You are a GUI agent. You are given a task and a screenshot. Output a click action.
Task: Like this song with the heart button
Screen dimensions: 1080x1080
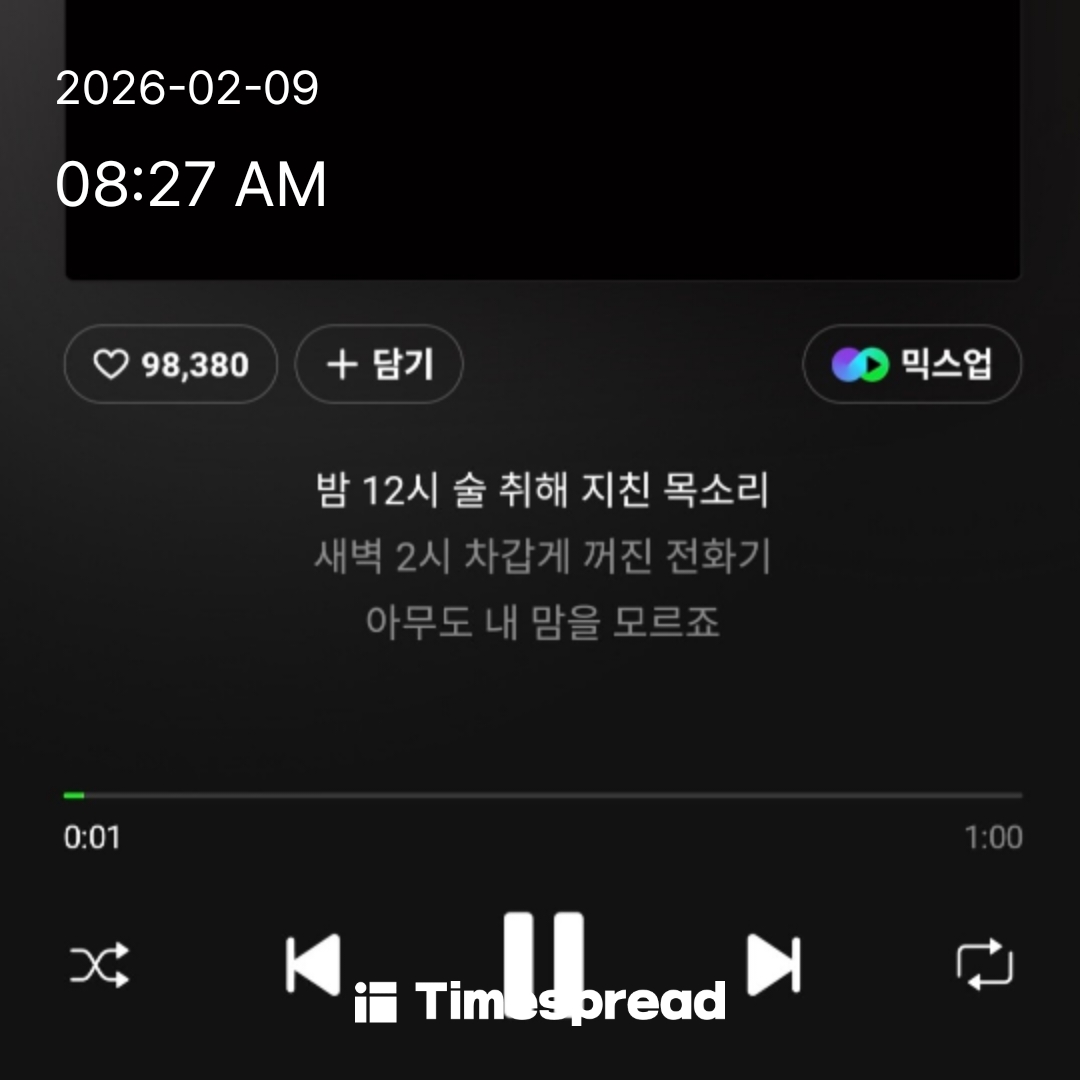170,365
